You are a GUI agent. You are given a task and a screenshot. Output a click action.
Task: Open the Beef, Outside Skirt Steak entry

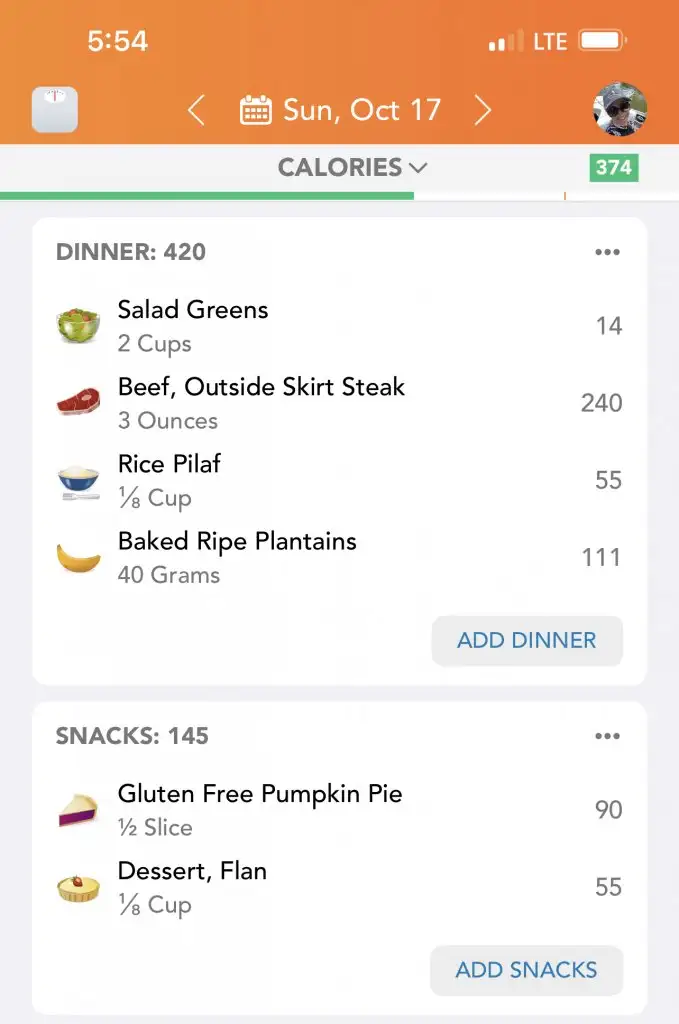click(x=339, y=403)
